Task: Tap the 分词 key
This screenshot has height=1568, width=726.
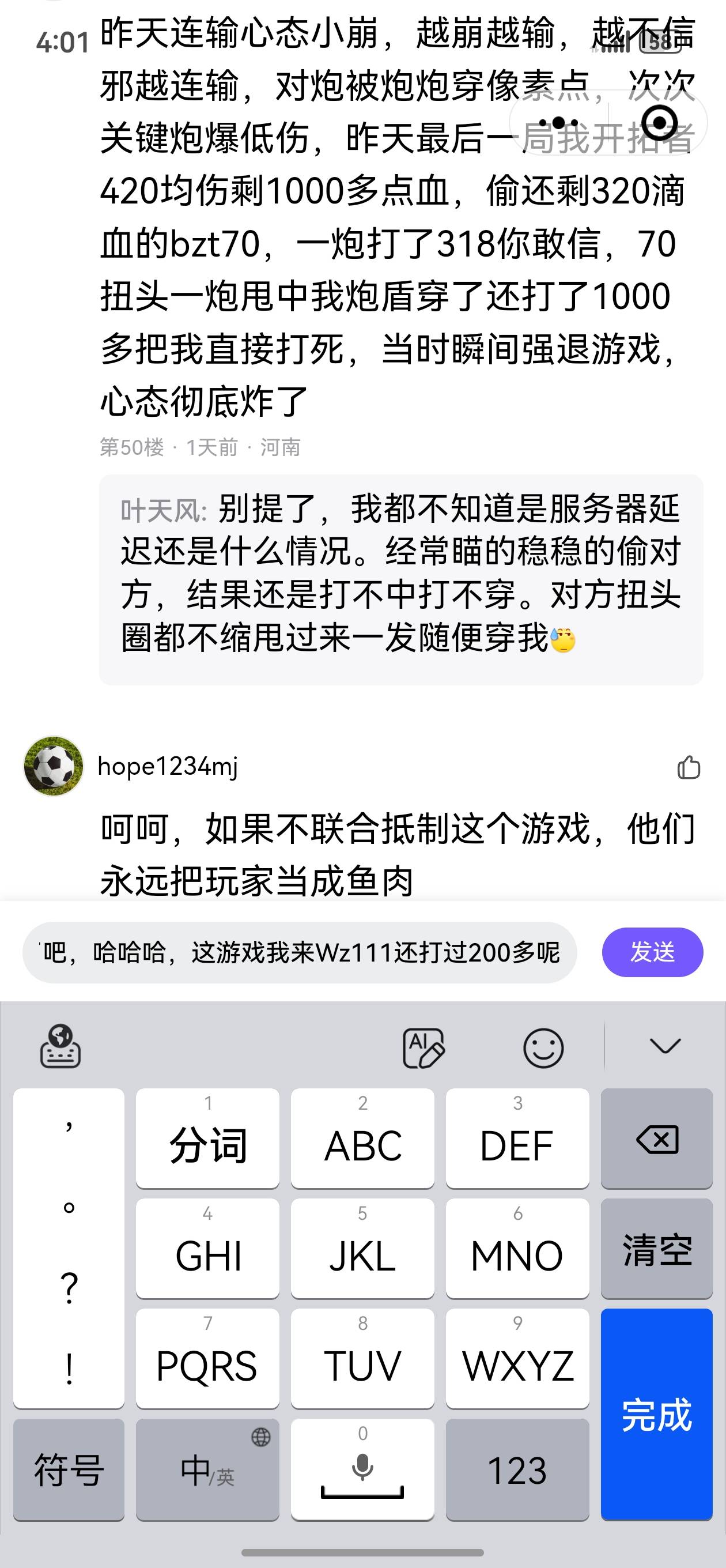Action: point(207,1139)
